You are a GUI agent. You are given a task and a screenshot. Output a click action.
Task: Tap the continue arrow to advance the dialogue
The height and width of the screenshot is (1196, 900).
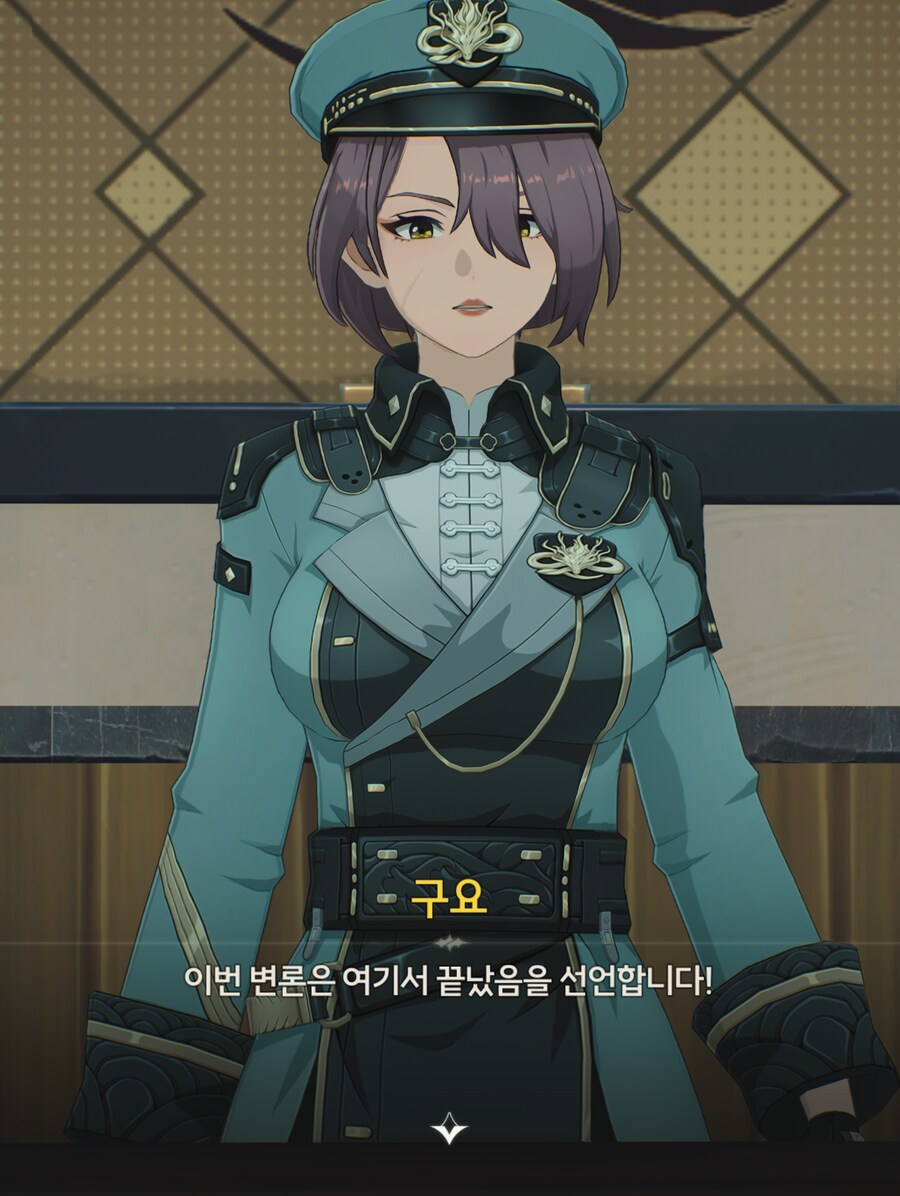(449, 1130)
